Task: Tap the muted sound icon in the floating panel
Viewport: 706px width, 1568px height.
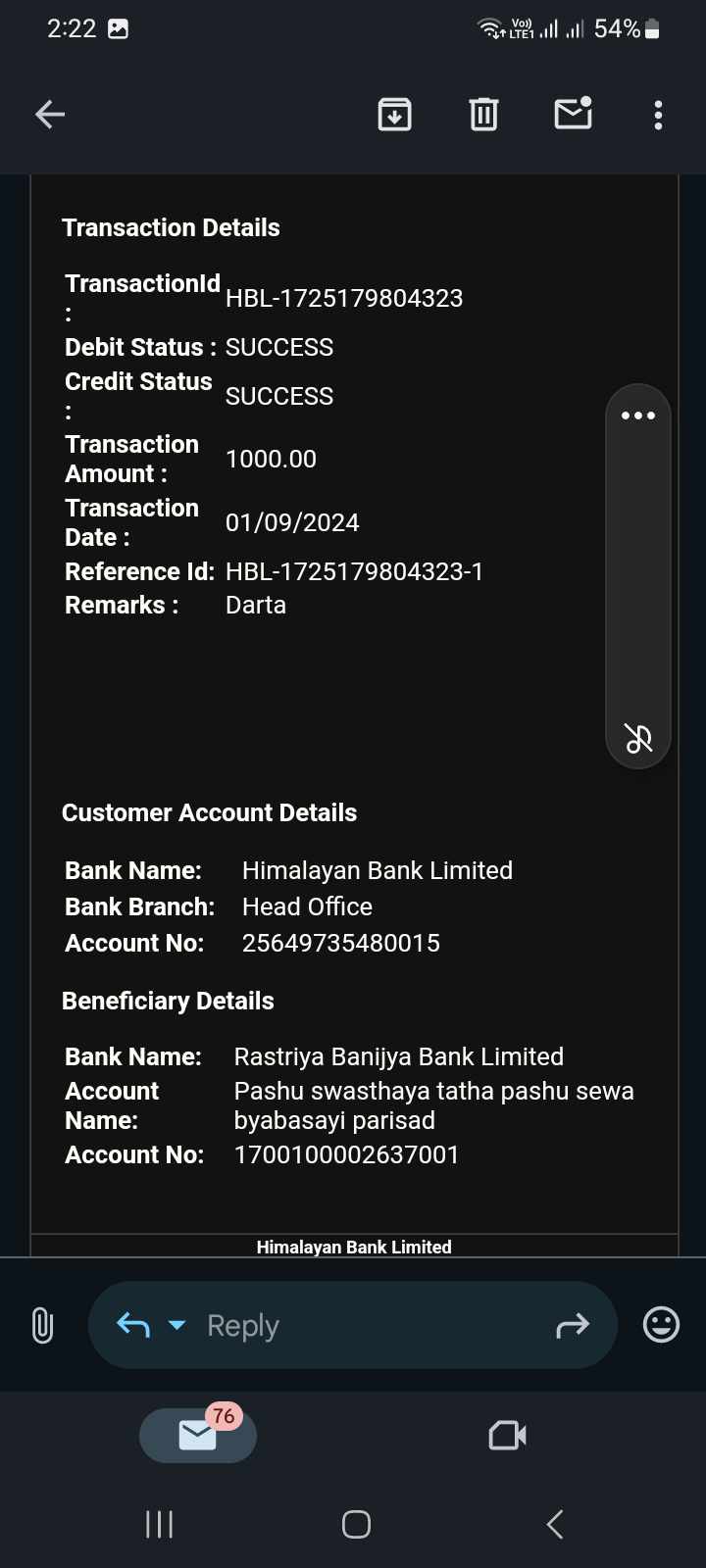Action: coord(638,737)
